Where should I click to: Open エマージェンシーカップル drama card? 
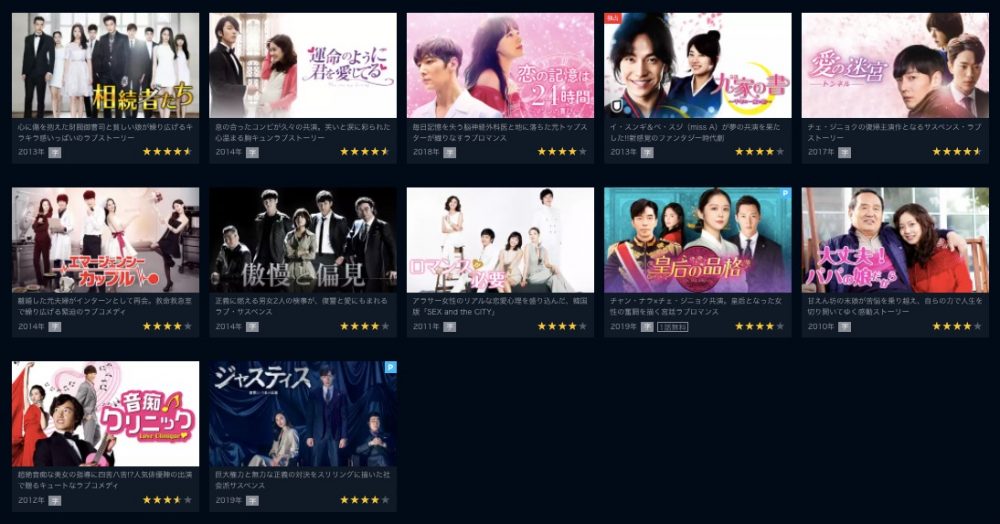coord(105,240)
